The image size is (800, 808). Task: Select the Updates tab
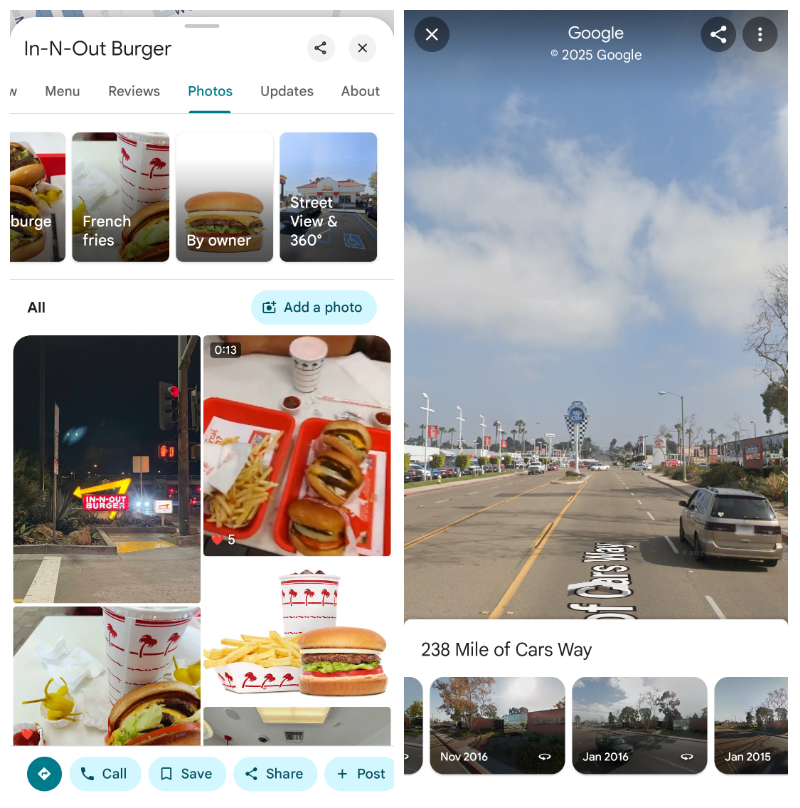(287, 91)
